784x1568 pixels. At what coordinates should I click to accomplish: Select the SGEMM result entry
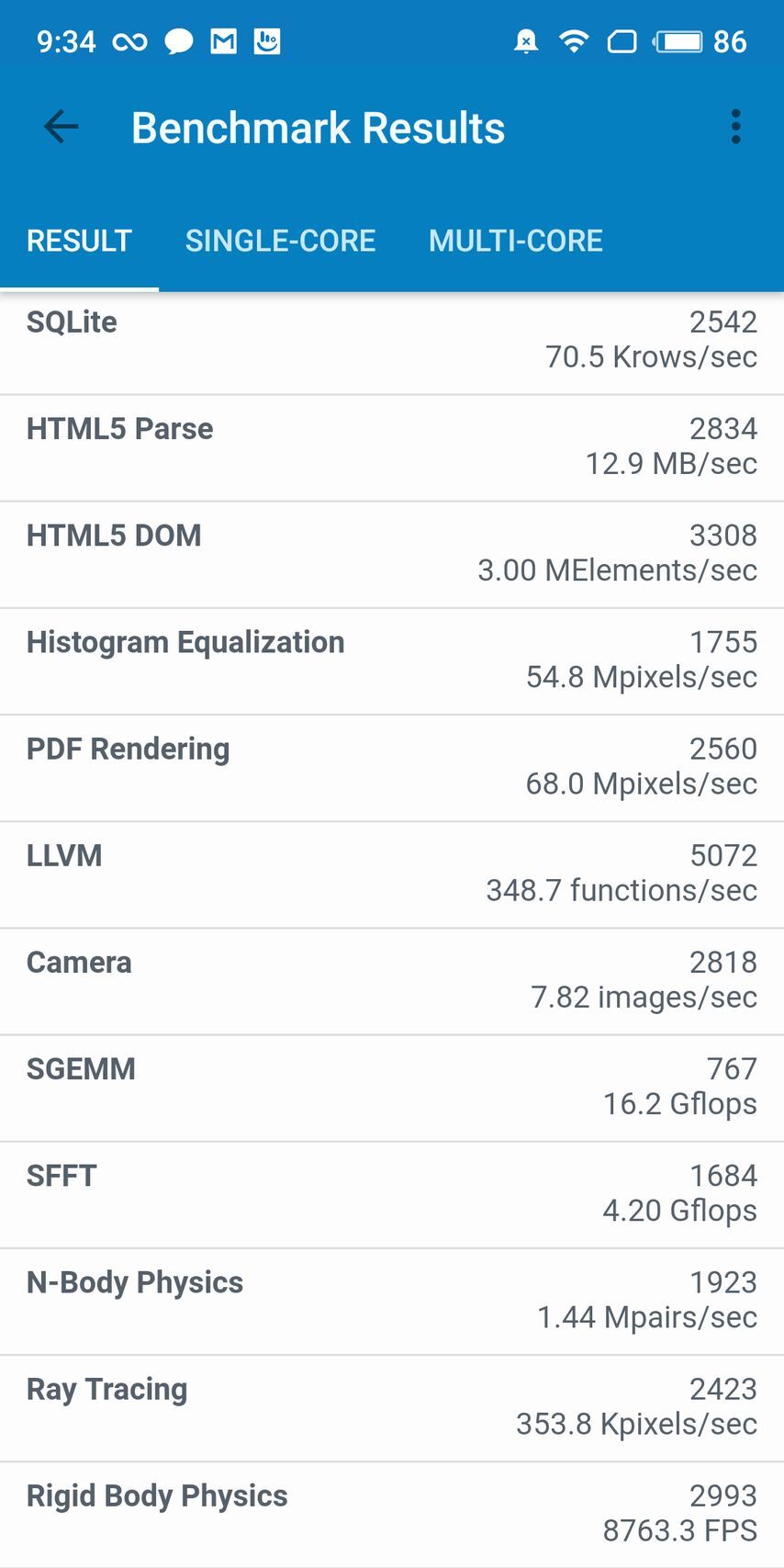[392, 1086]
